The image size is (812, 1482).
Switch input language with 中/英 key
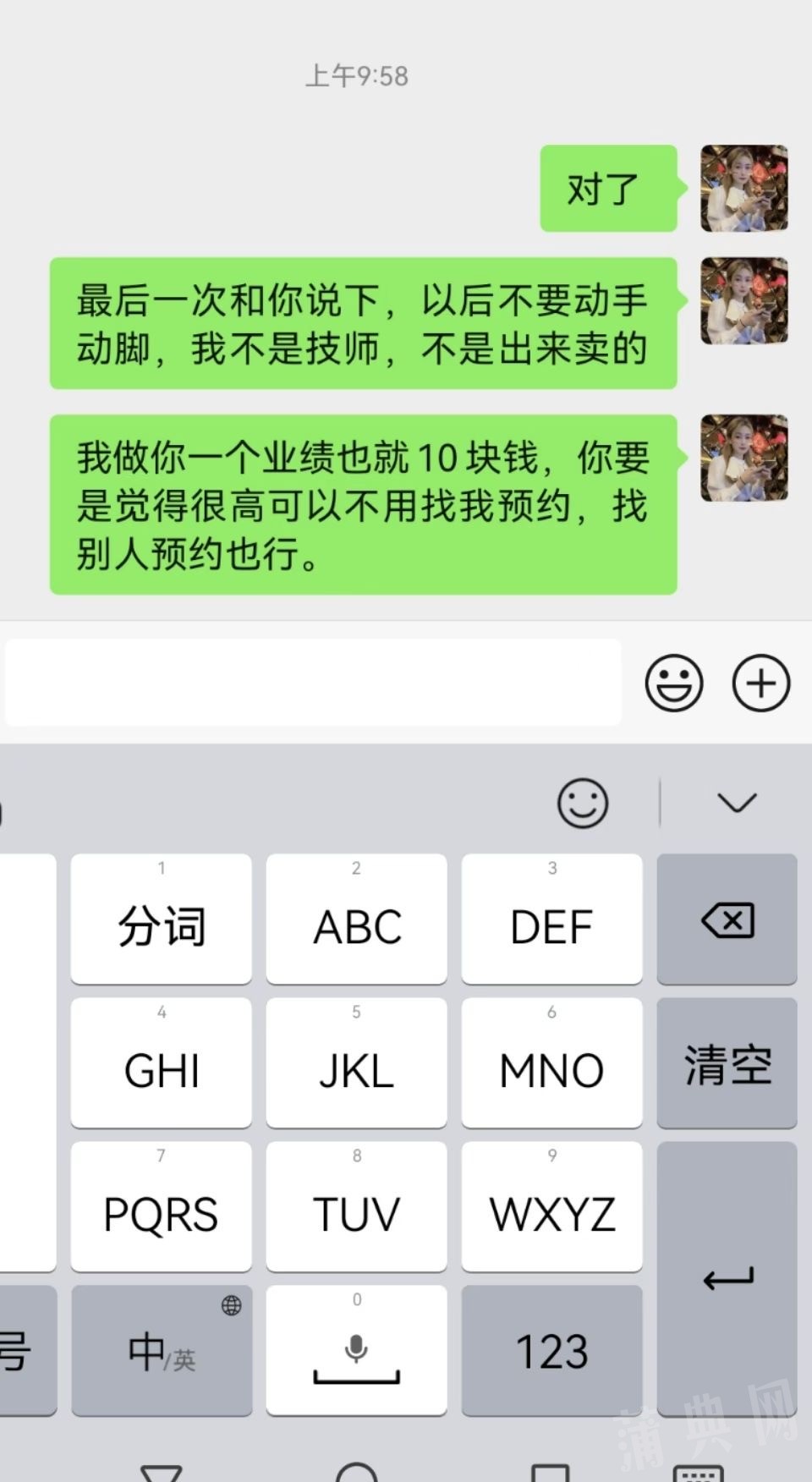162,1351
